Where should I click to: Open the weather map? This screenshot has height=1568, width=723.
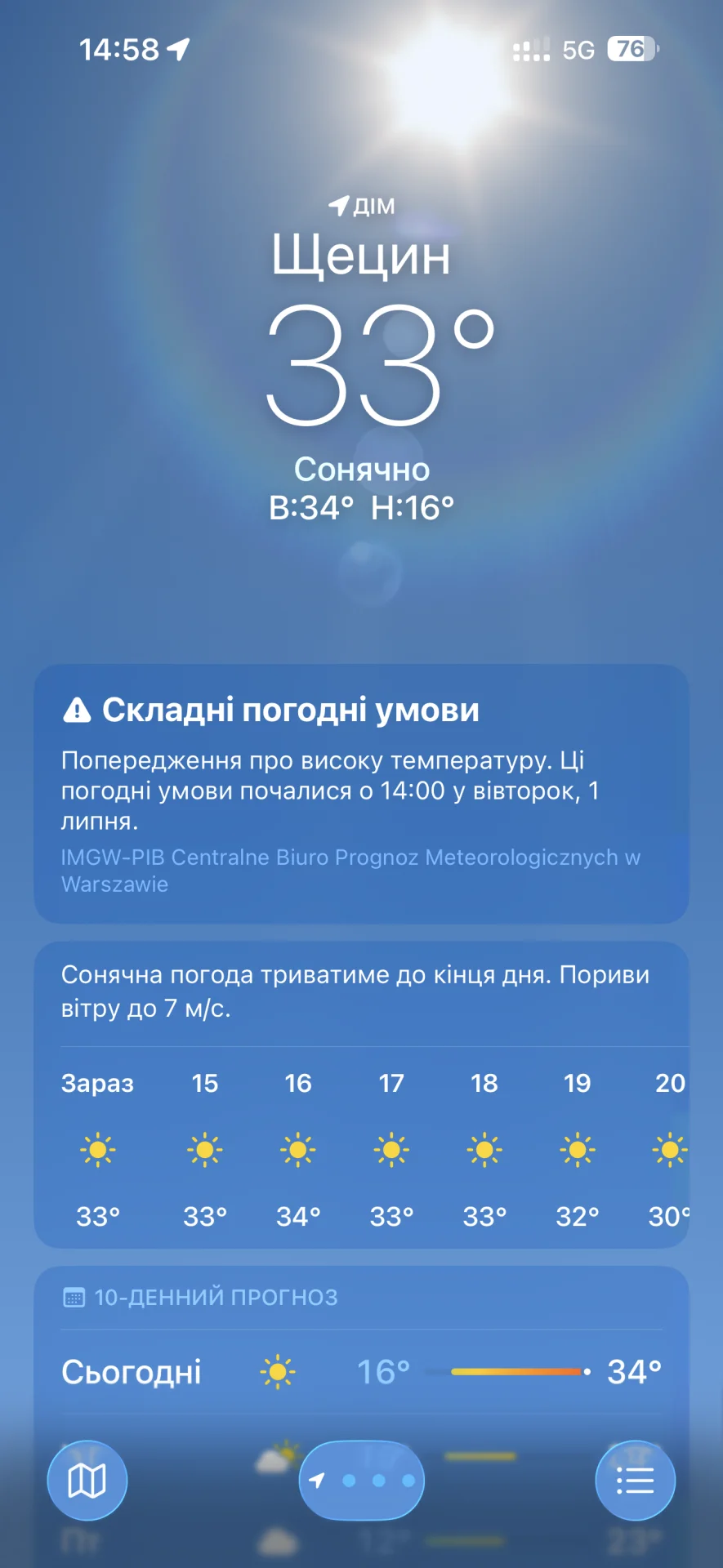coord(87,1480)
